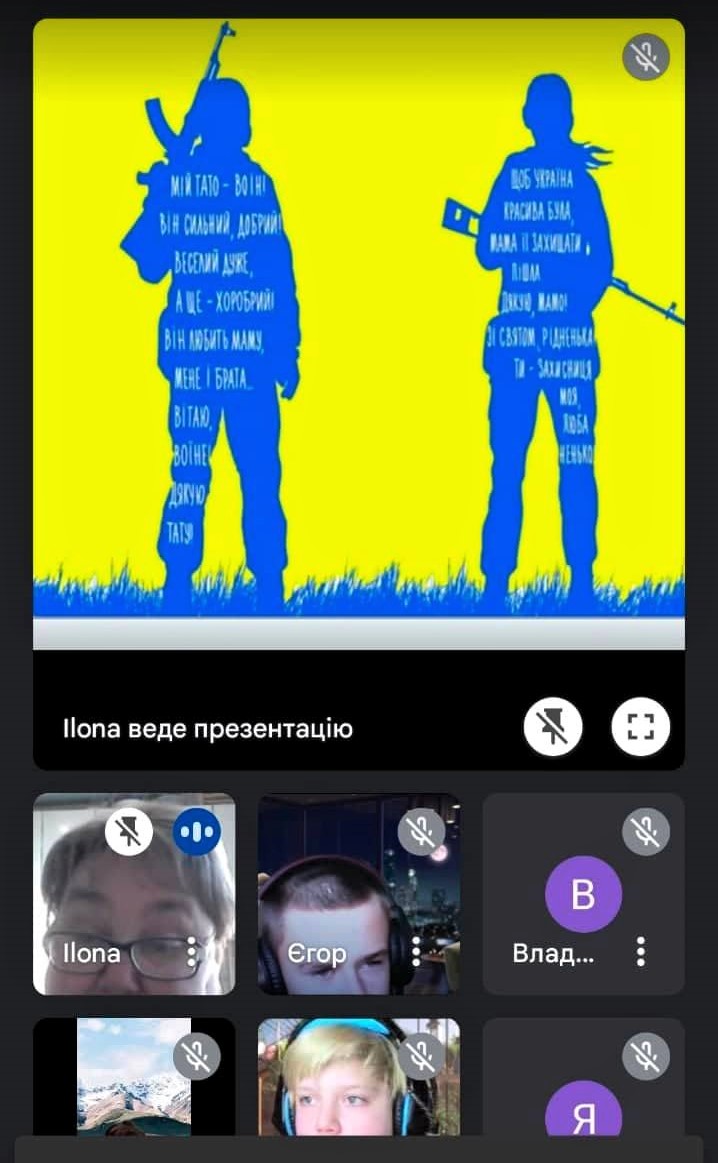Open more options for Ilona's tile
This screenshot has height=1163, width=718.
pyautogui.click(x=193, y=951)
